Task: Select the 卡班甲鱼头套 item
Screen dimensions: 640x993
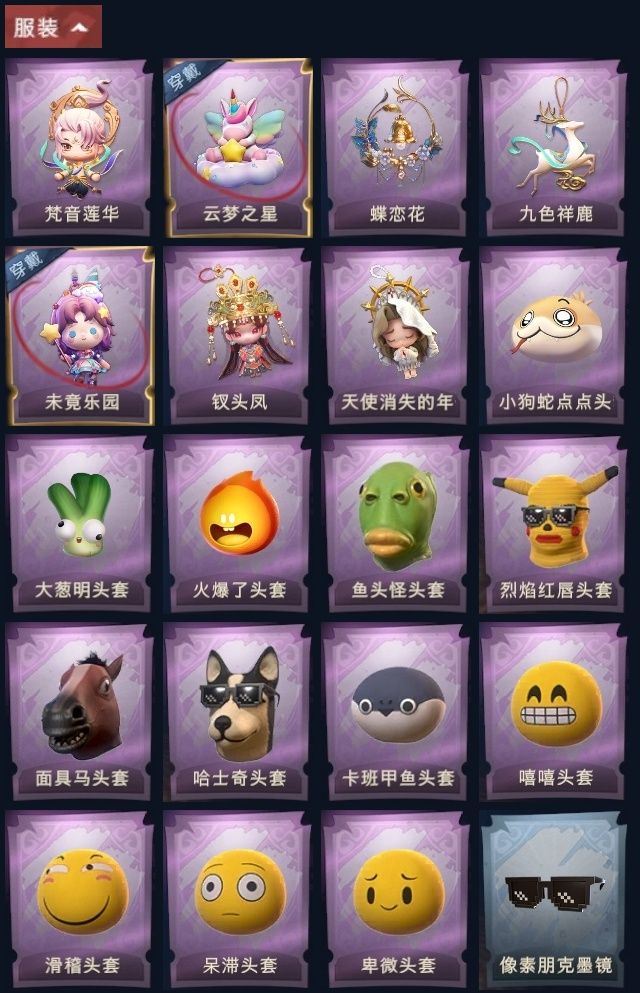Action: (396, 710)
